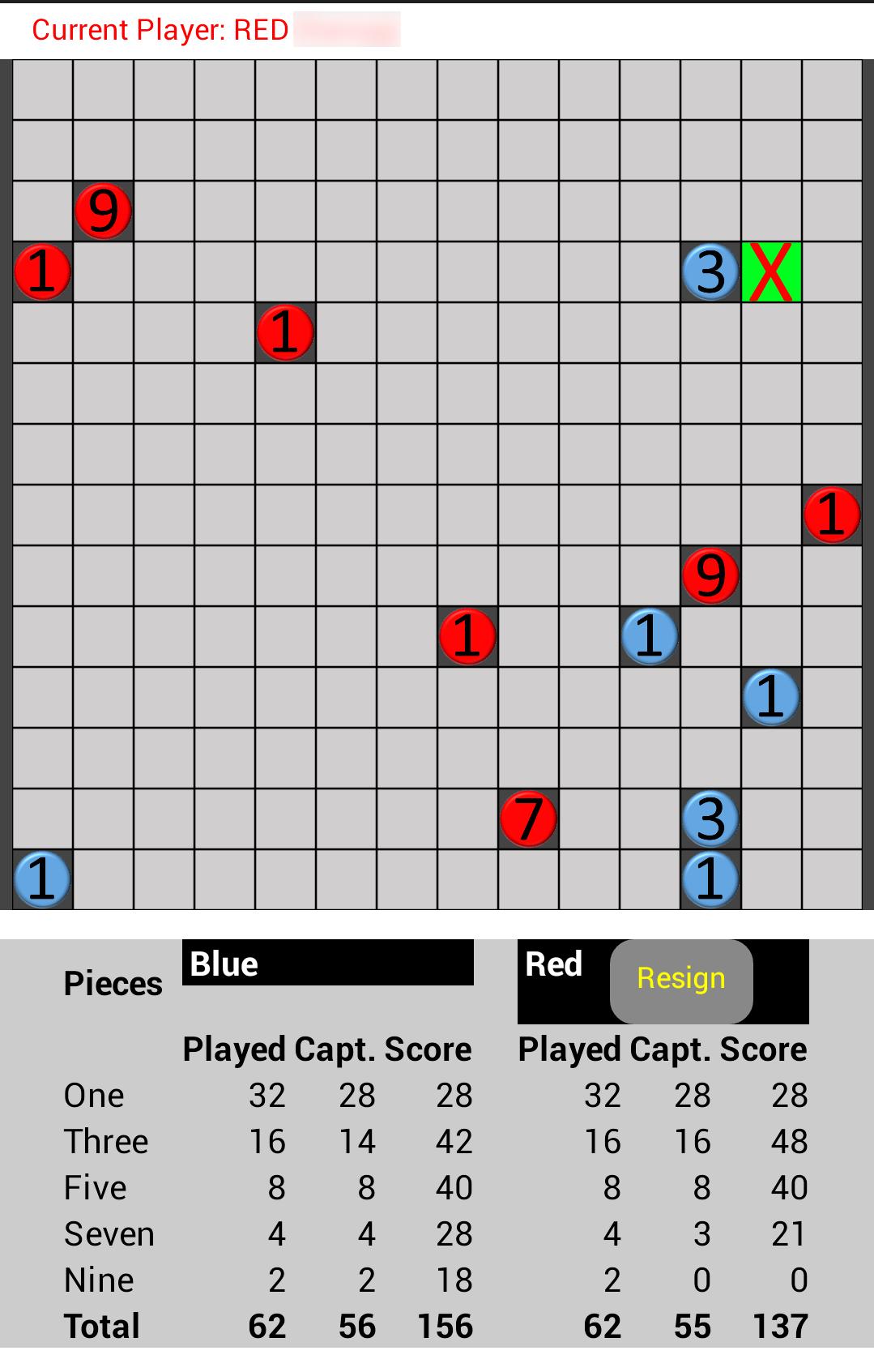Tap the blue 3 beside the green X cell

[710, 272]
